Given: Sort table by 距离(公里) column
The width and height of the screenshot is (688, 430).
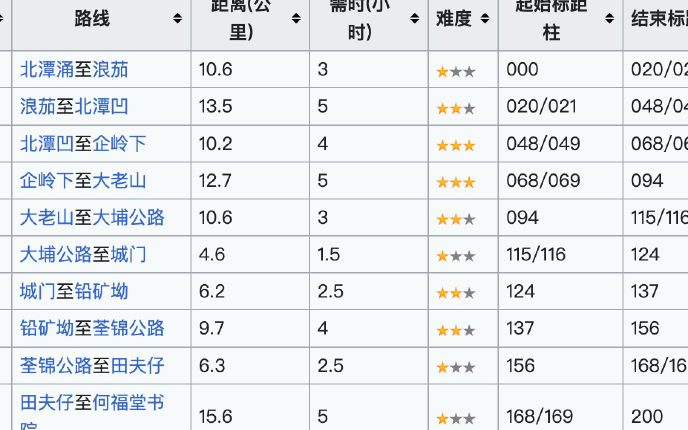Looking at the screenshot, I should pos(296,19).
